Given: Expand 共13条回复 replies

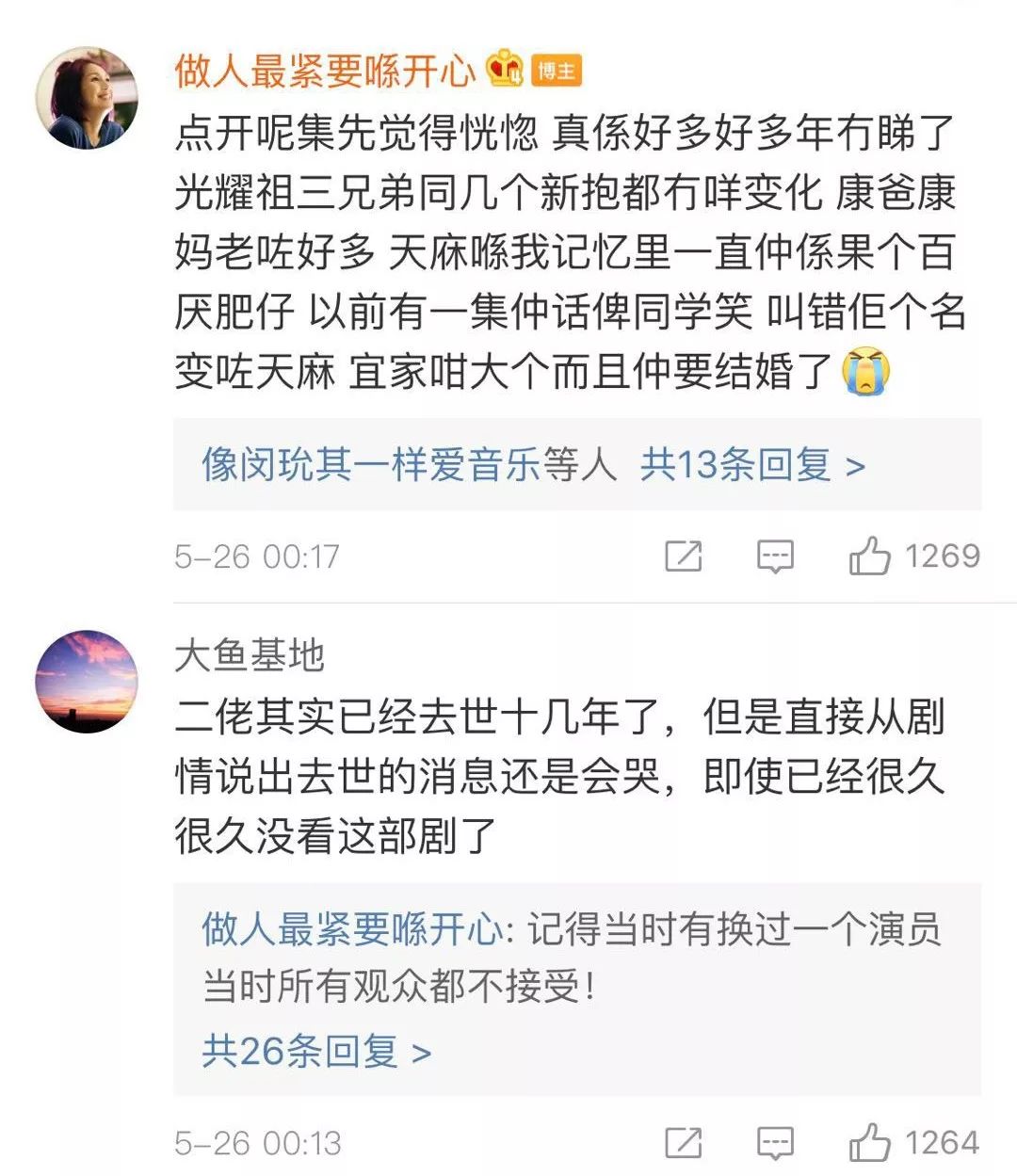Looking at the screenshot, I should tap(751, 465).
